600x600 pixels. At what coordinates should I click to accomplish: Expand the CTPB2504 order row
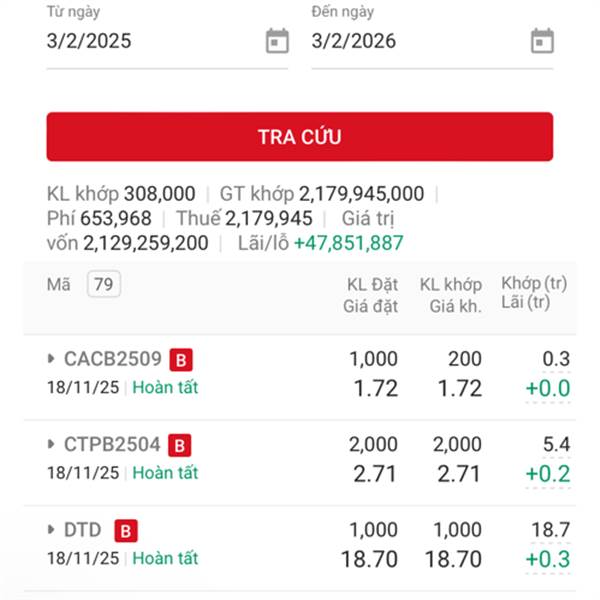tap(52, 445)
